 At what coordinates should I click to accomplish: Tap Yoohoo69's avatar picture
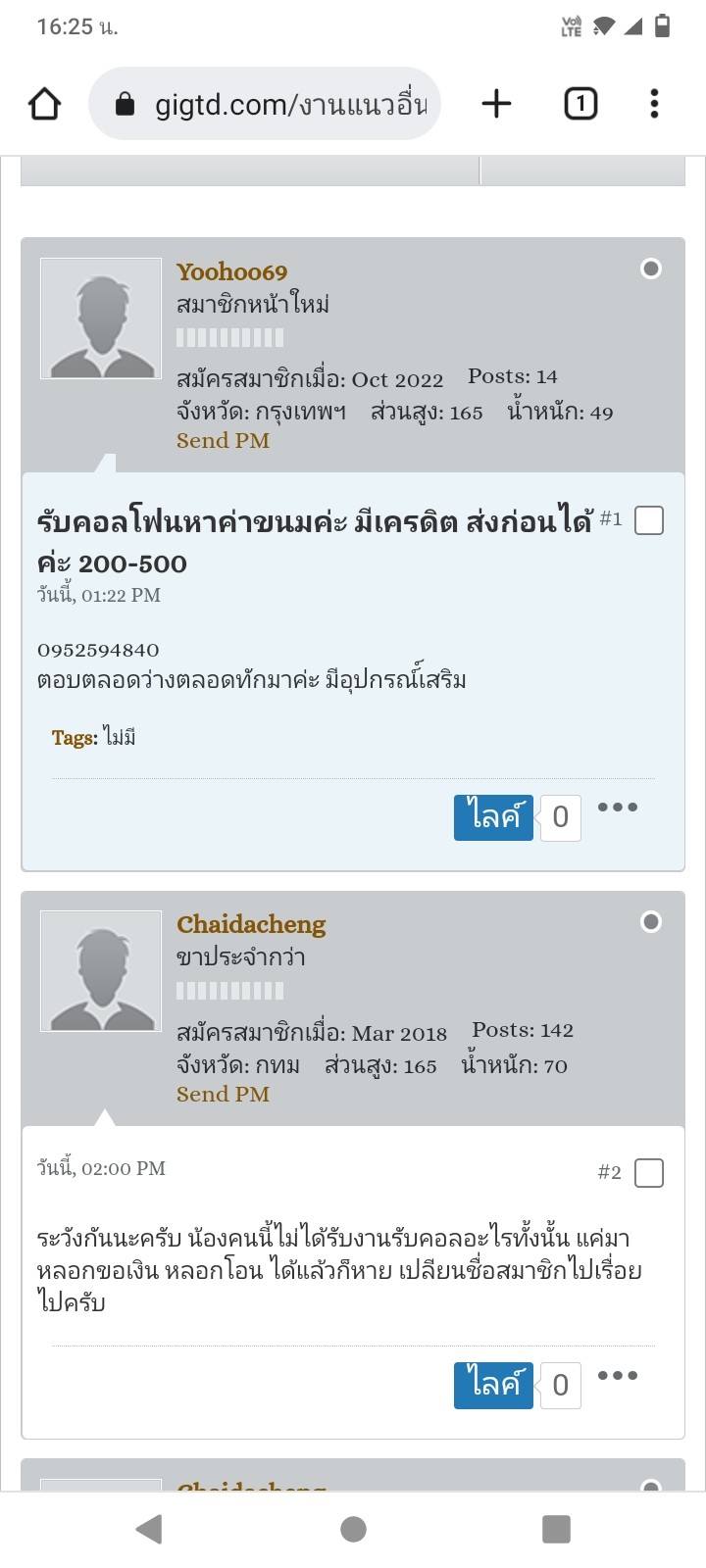click(101, 318)
